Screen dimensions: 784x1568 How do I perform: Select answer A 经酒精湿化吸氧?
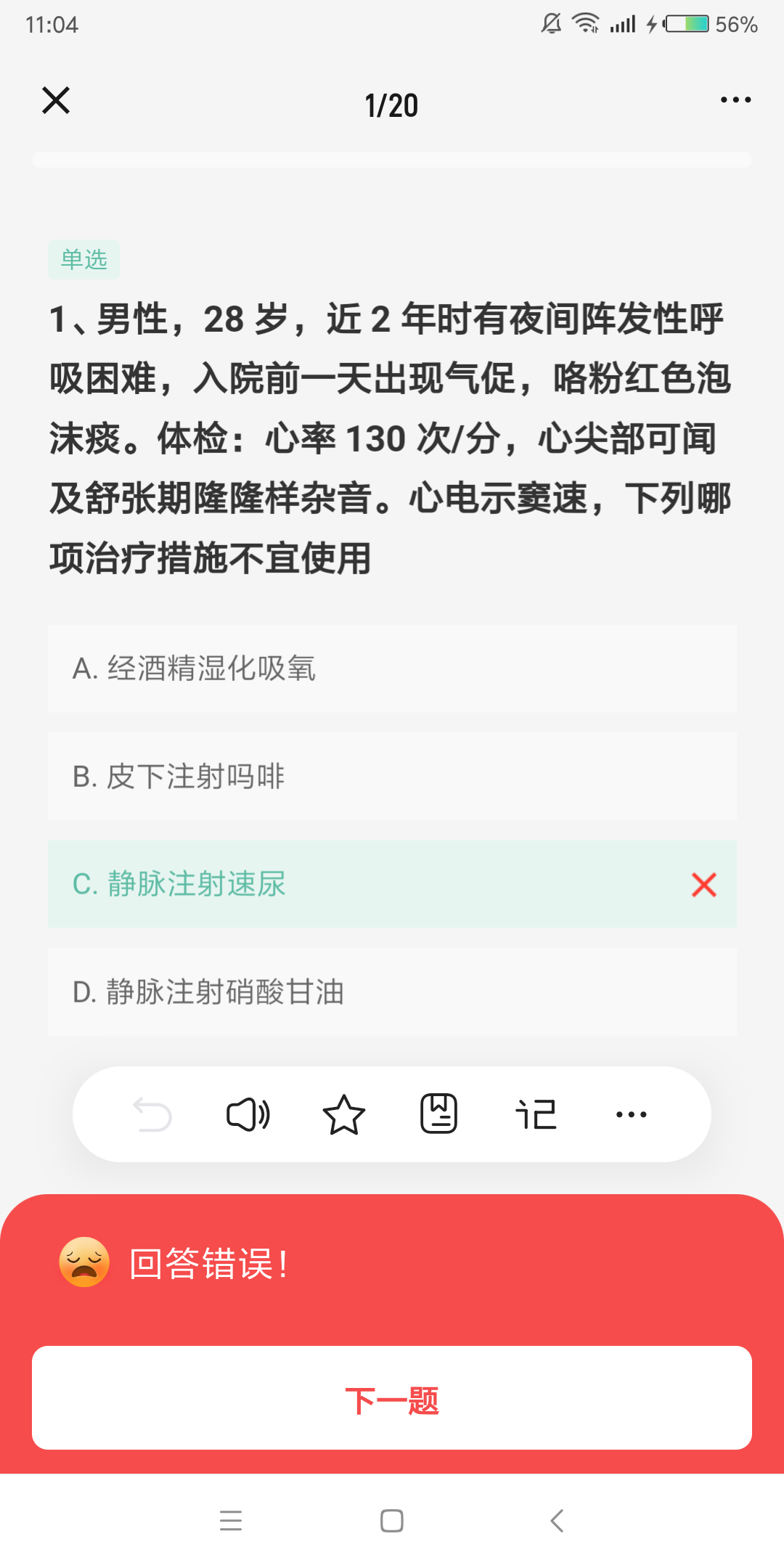point(393,669)
